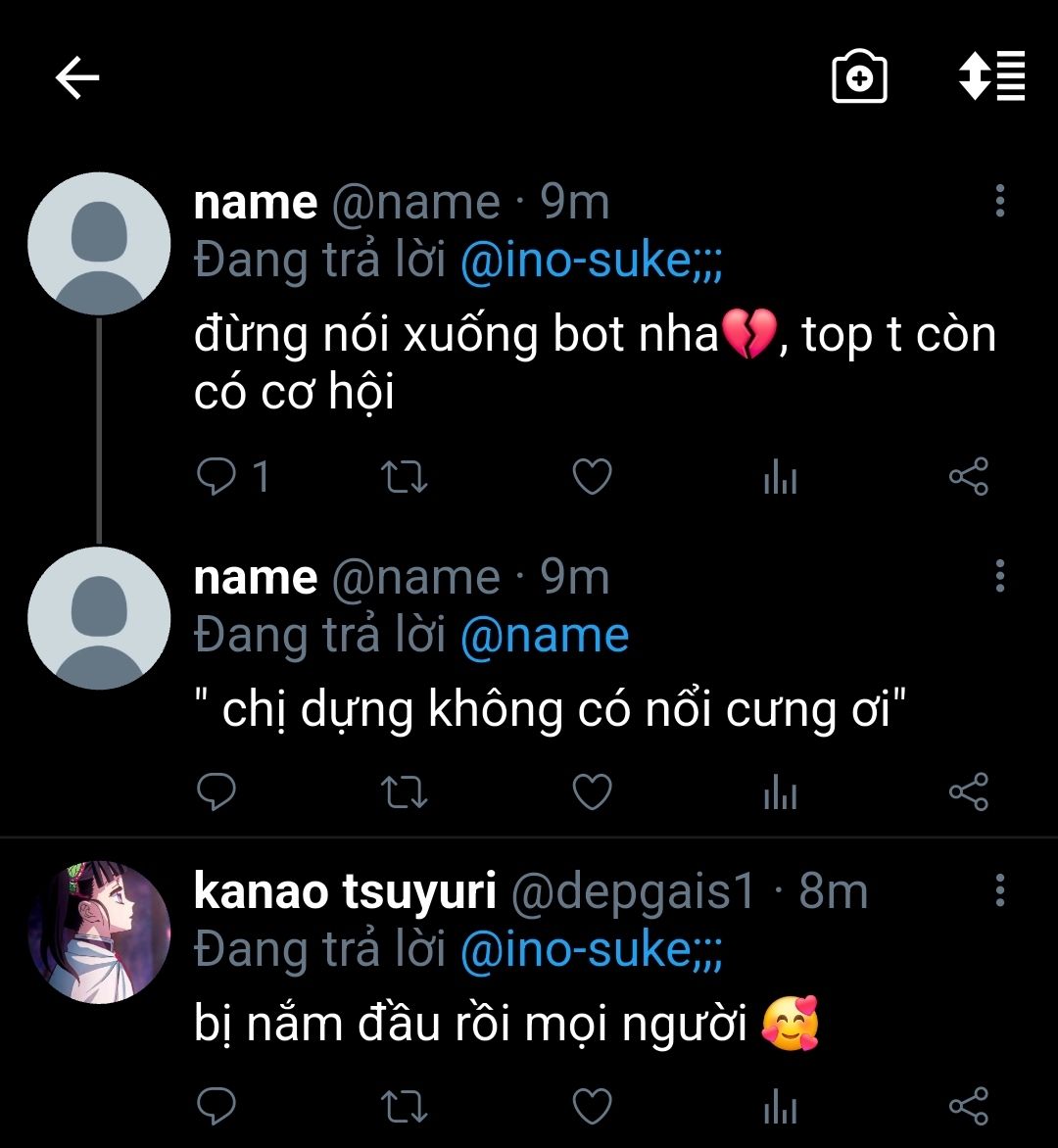Viewport: 1058px width, 1148px height.
Task: Open kanao tsuyuri's profile picture
Action: (x=99, y=932)
